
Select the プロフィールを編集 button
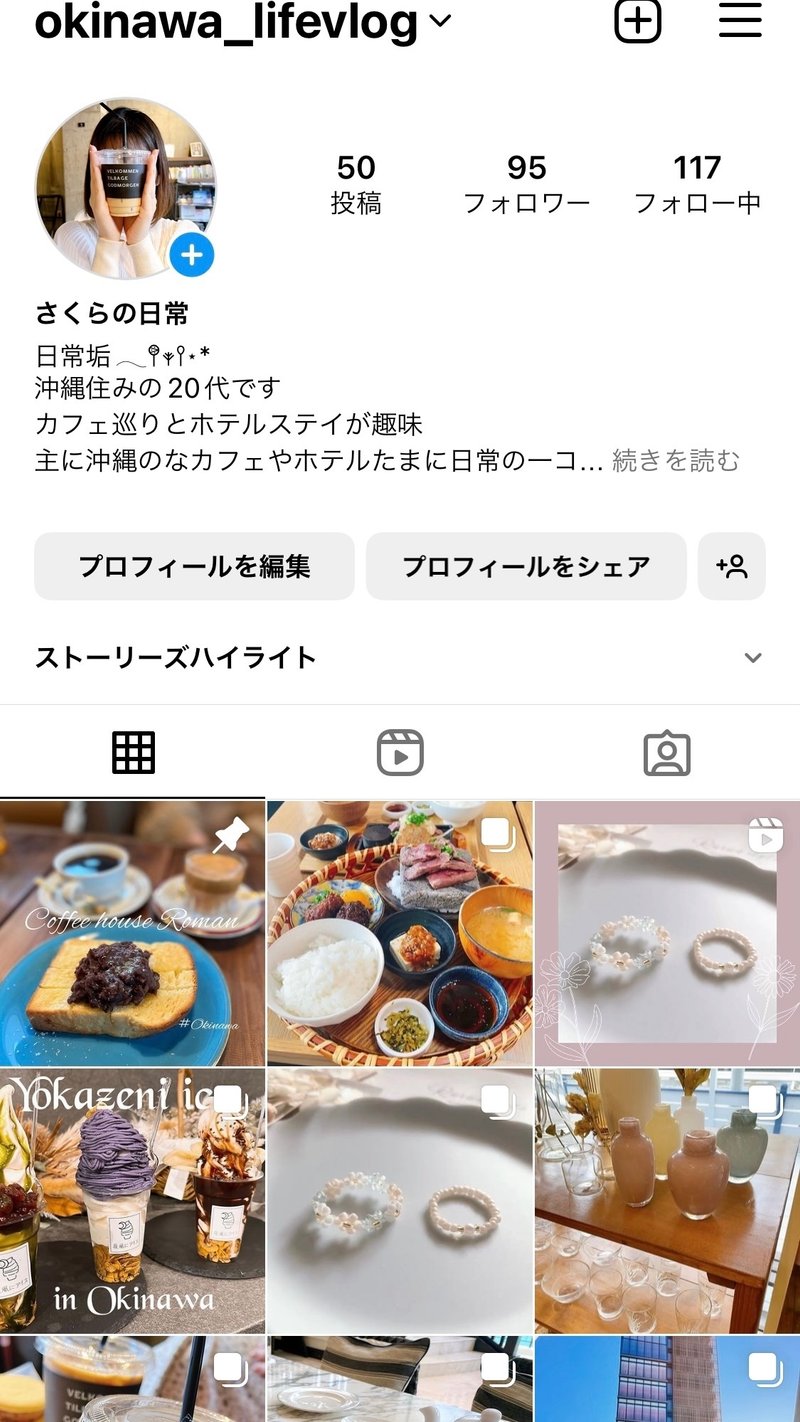(x=194, y=565)
